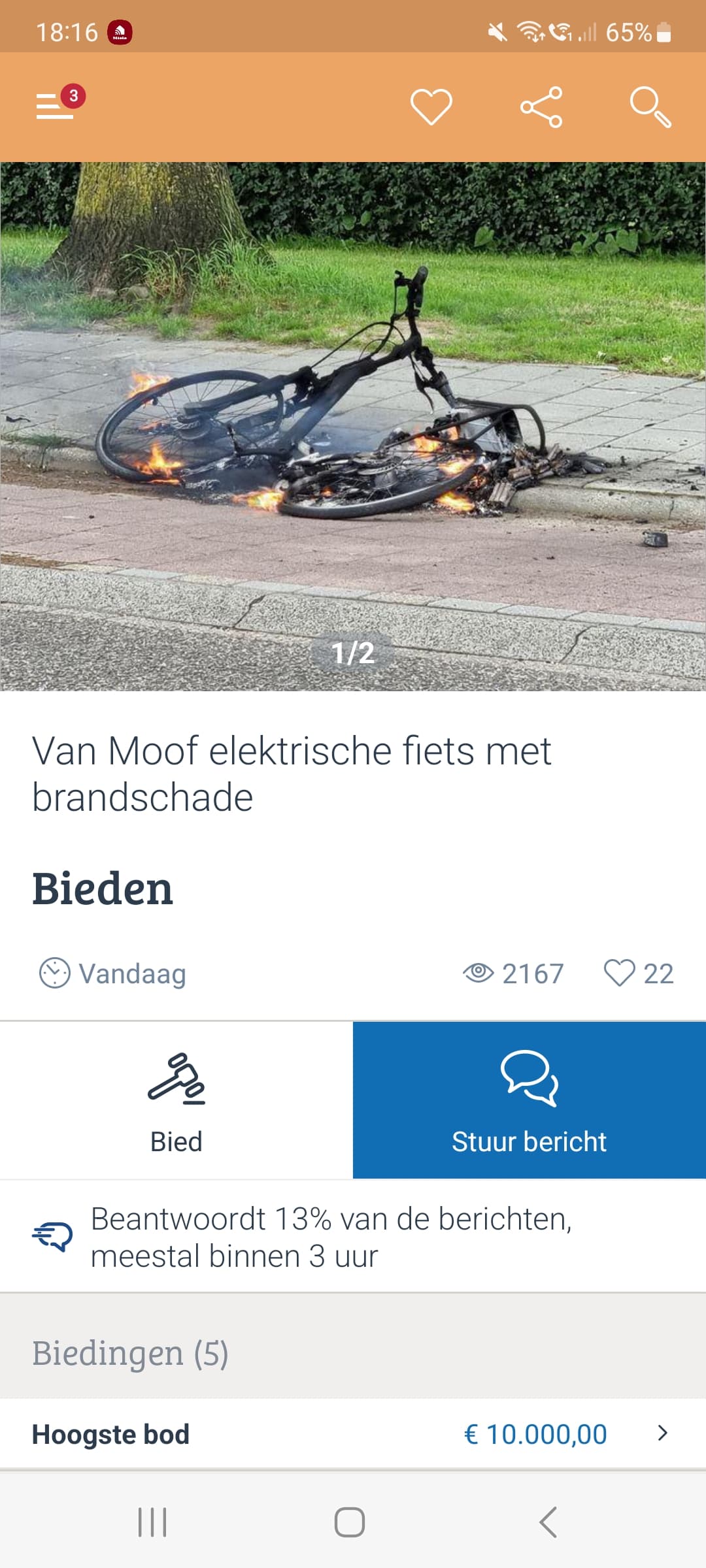Image resolution: width=706 pixels, height=1568 pixels.
Task: Open the hamburger menu with 3 notifications
Action: (59, 105)
